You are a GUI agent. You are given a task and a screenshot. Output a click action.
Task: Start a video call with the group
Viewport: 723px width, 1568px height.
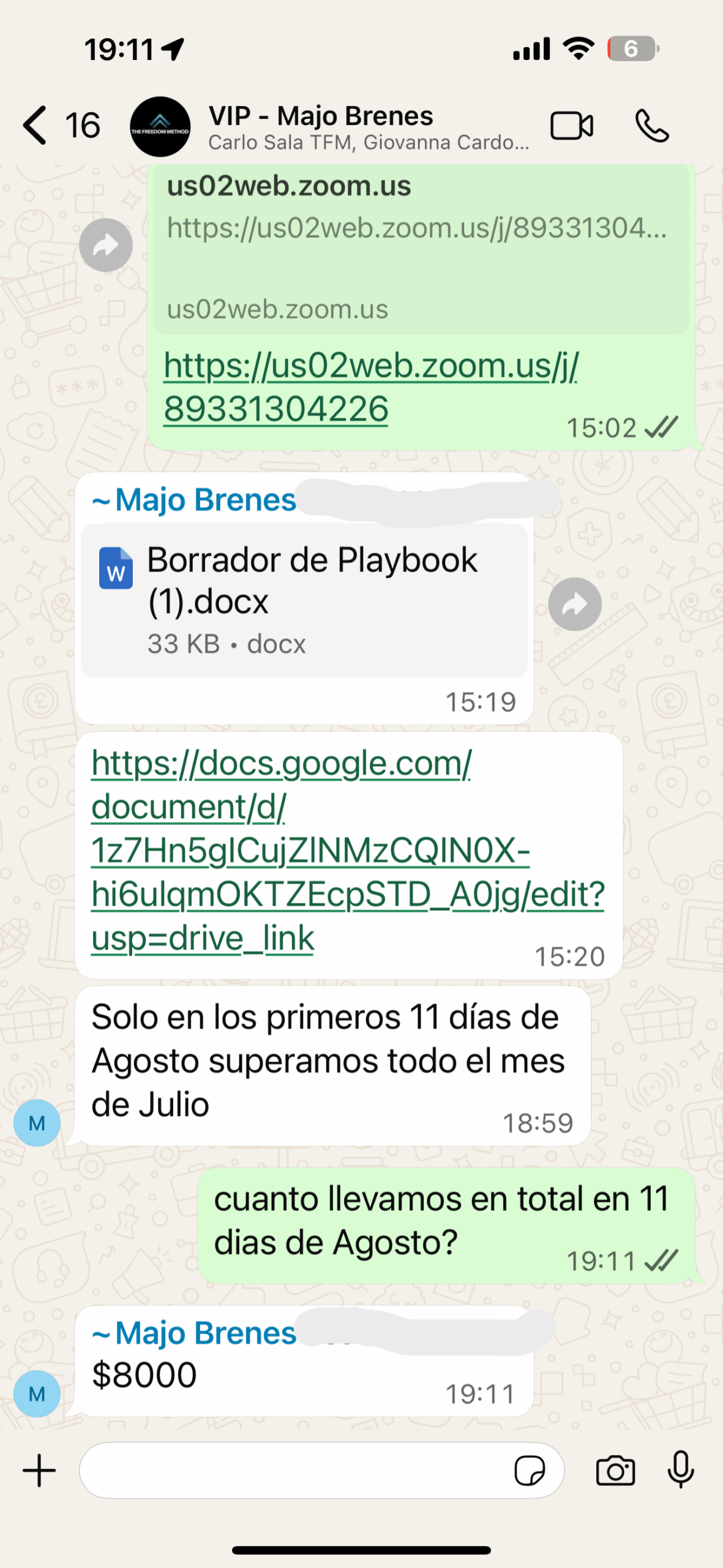coord(571,126)
